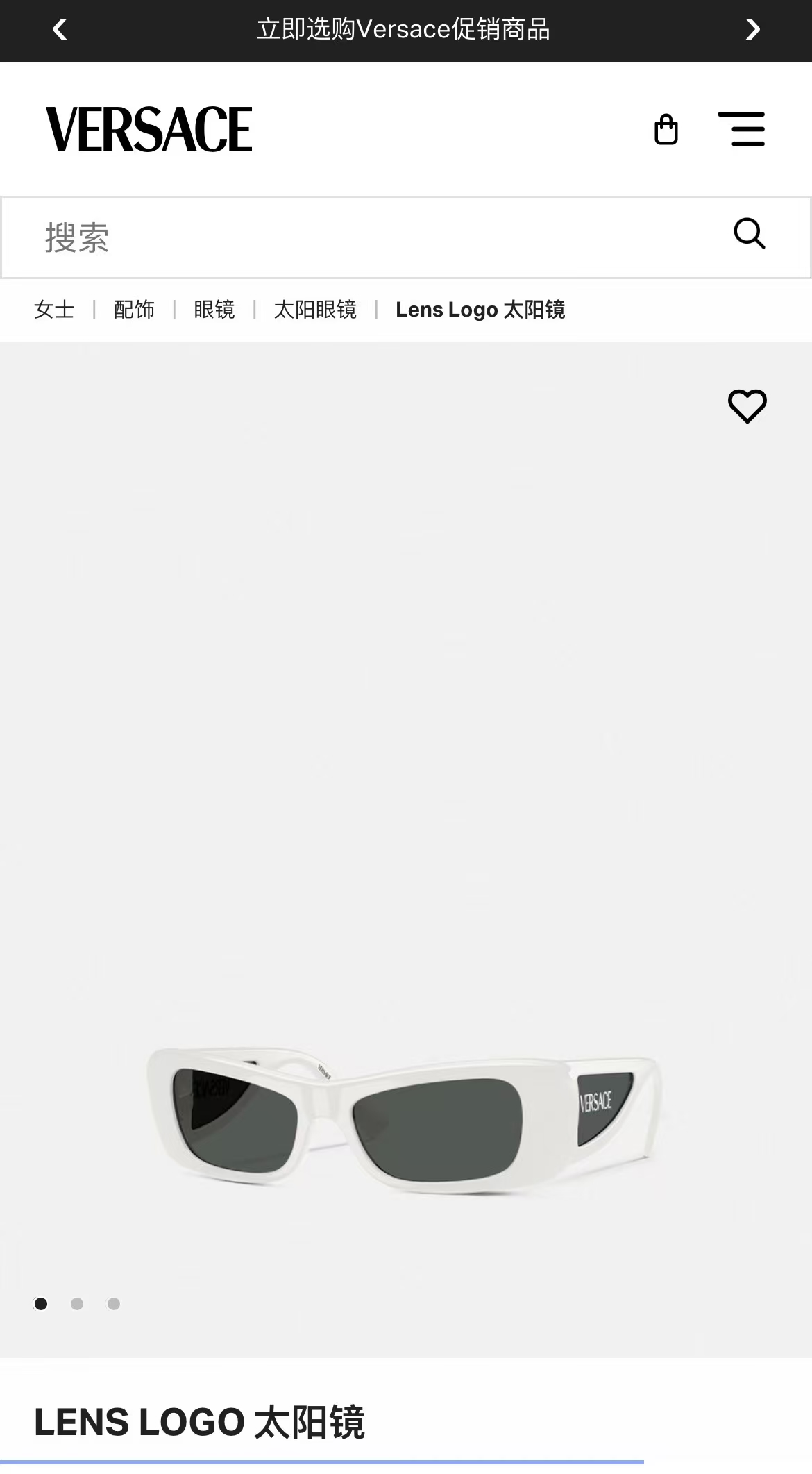
Task: Tap the 搜索 search field
Action: coord(361,237)
